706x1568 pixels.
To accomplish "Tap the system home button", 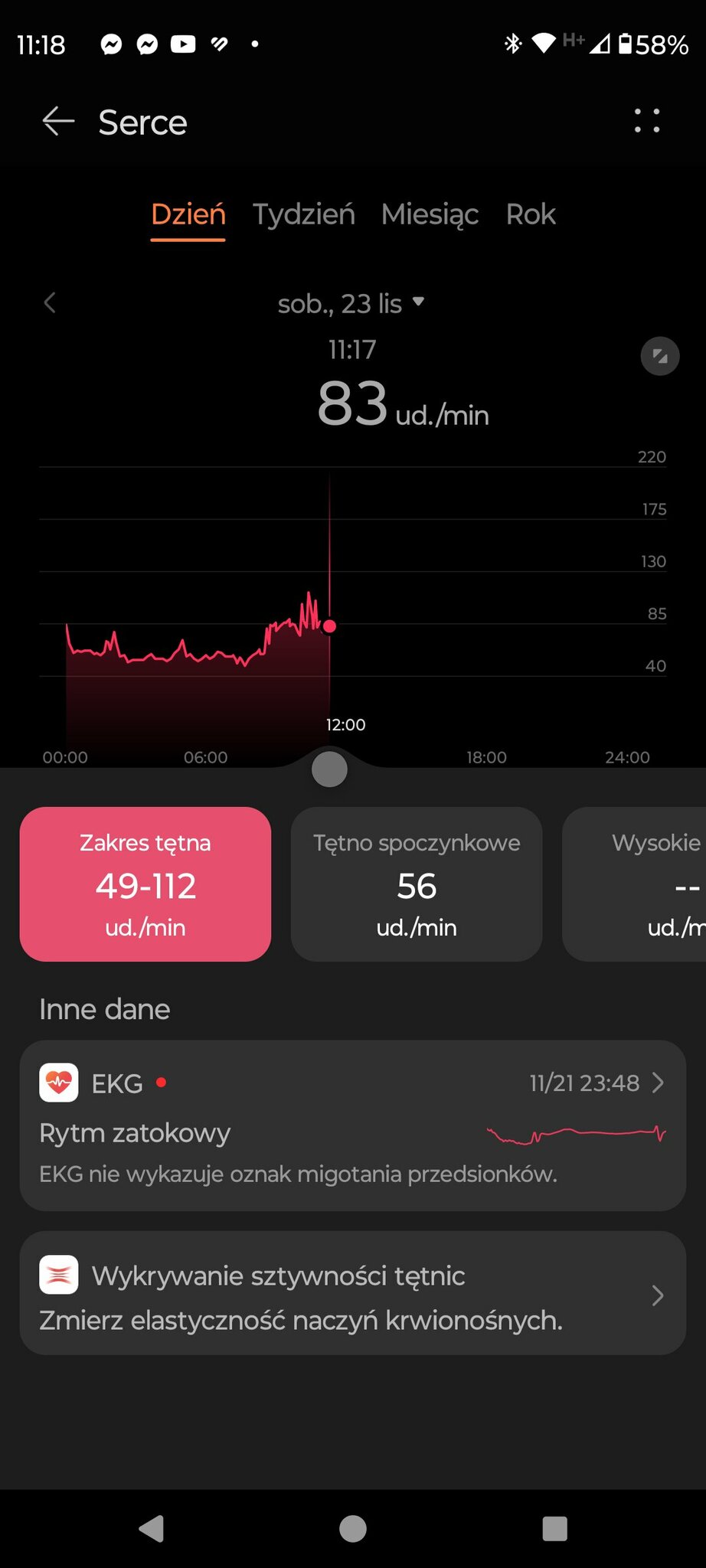I will [x=353, y=1529].
